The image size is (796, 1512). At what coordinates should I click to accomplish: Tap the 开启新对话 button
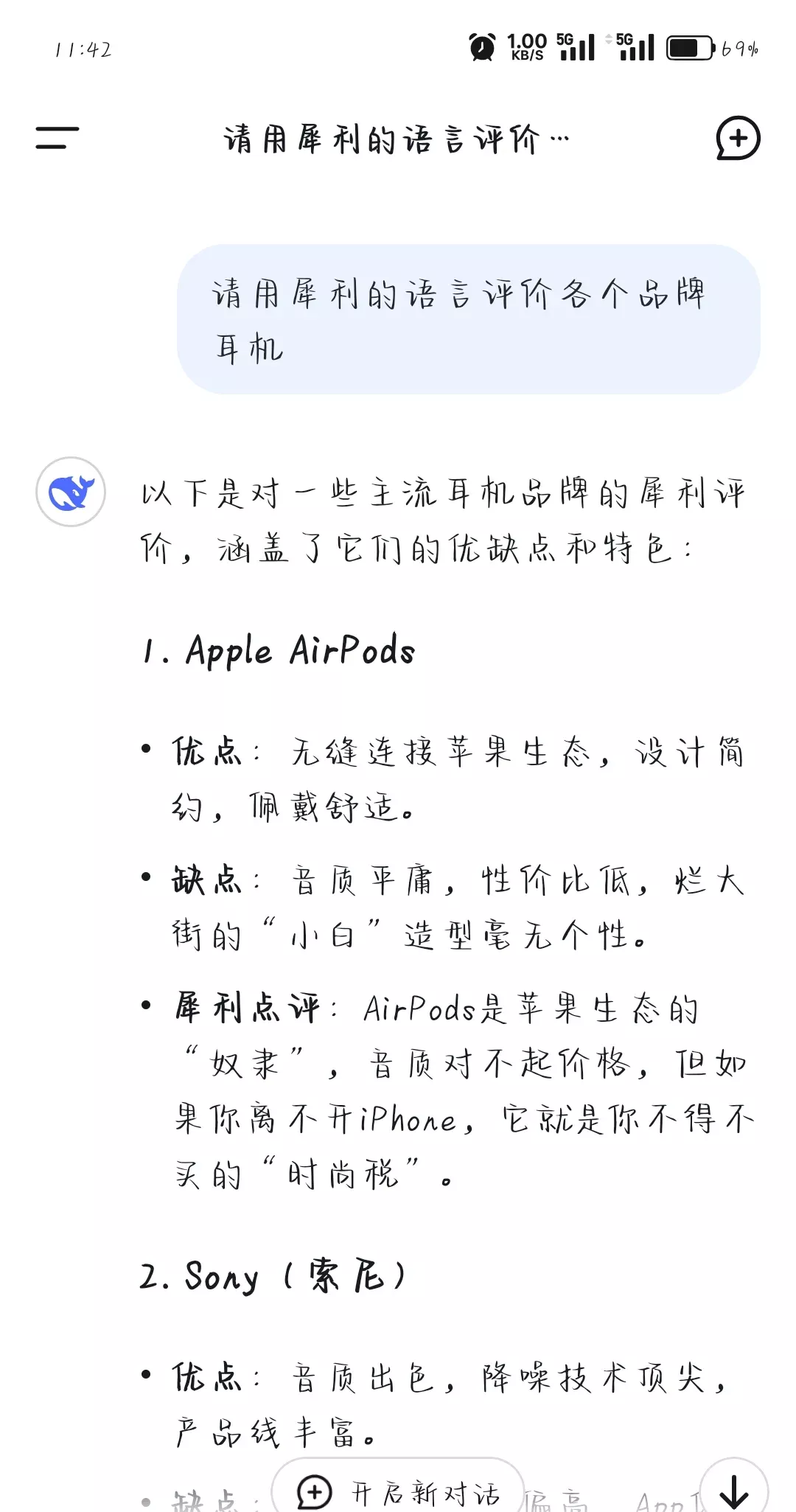[x=398, y=1493]
